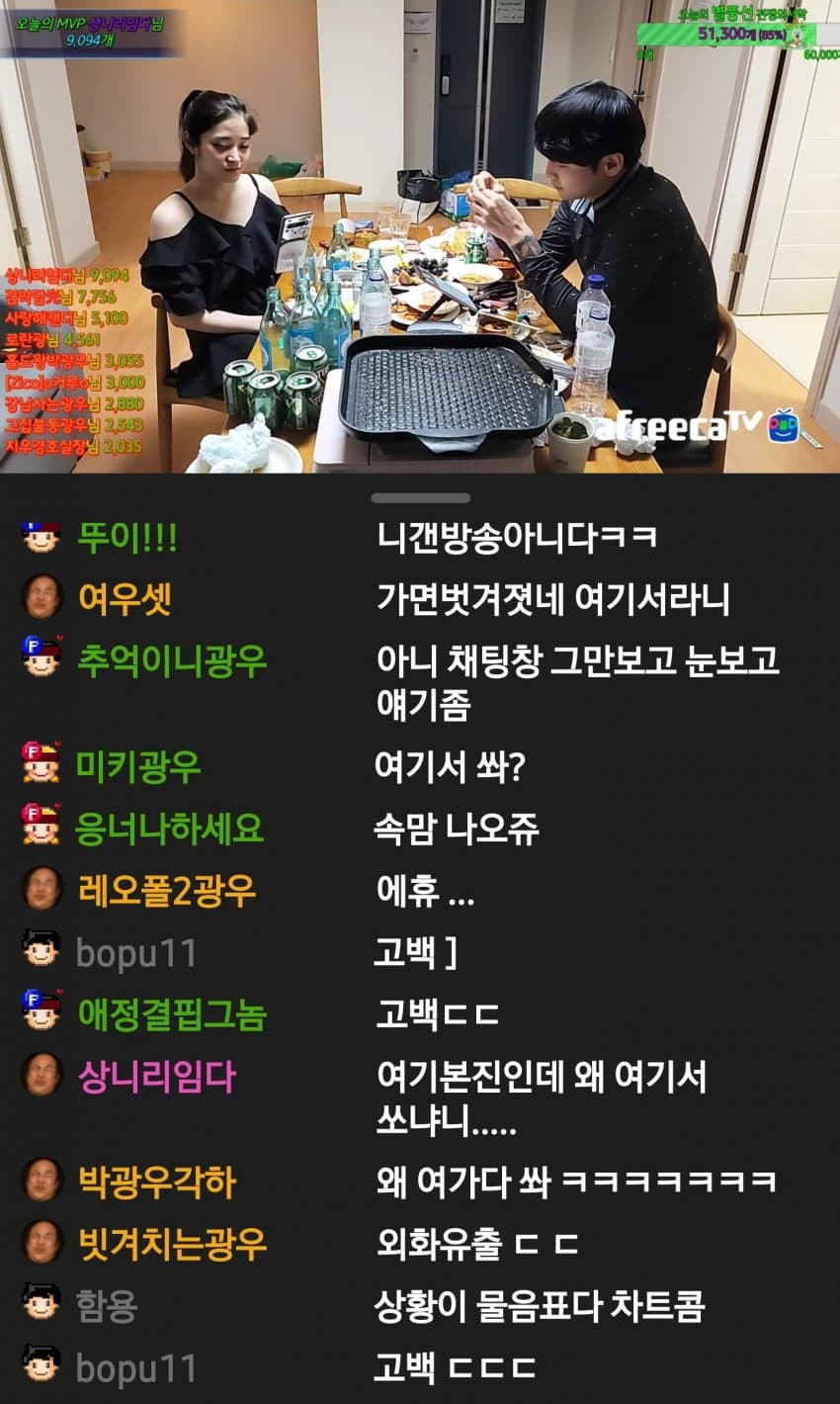Open profile options for 추억이니광우
The height and width of the screenshot is (1404, 840).
click(171, 660)
